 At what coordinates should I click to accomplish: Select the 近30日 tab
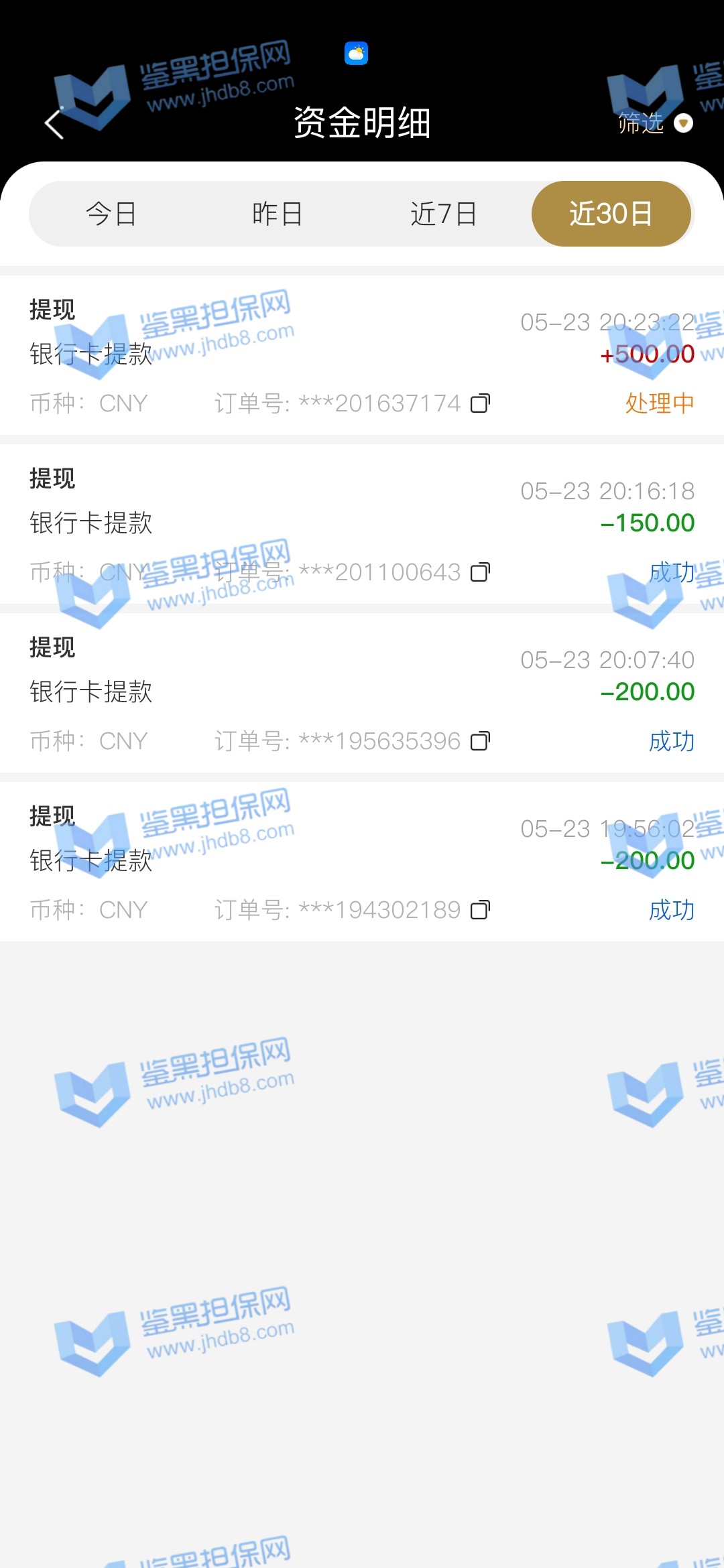point(611,214)
